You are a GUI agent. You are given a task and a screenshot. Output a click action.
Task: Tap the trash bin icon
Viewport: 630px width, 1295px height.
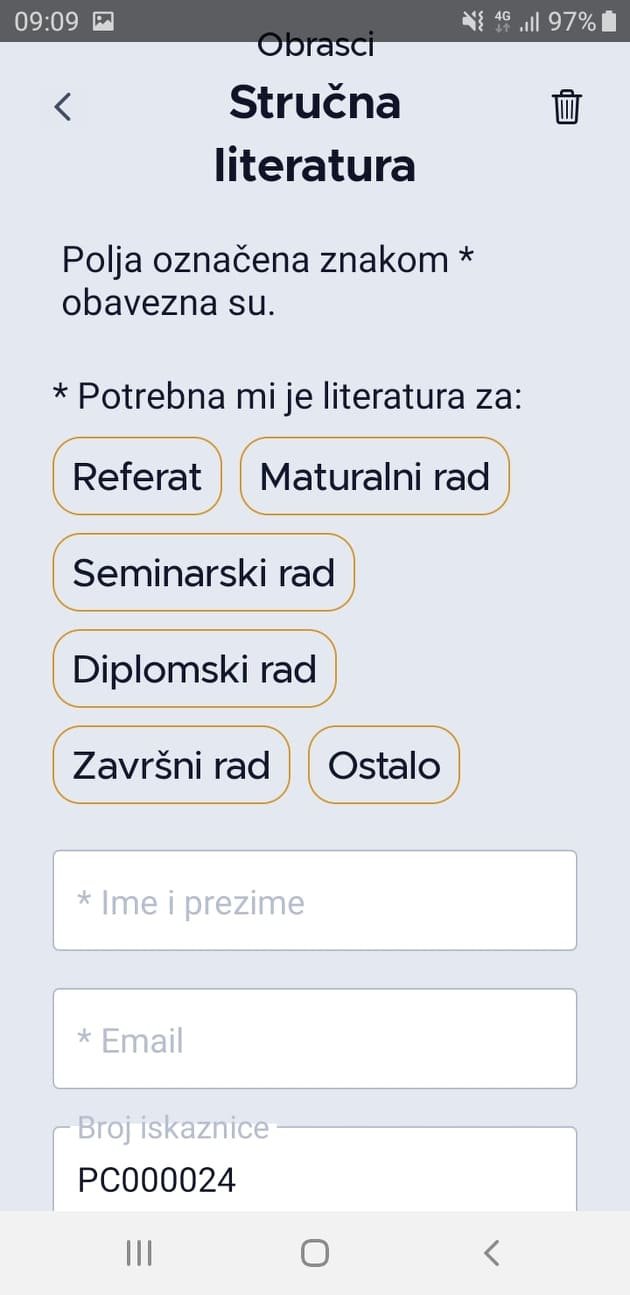pyautogui.click(x=566, y=106)
